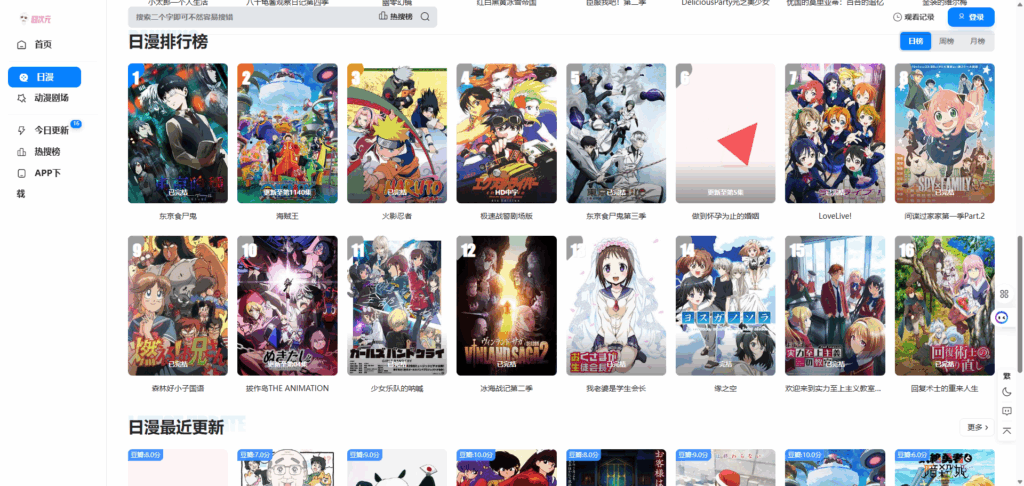The width and height of the screenshot is (1024, 486).
Task: Tap the back-to-top arrow icon
Action: 1006,430
